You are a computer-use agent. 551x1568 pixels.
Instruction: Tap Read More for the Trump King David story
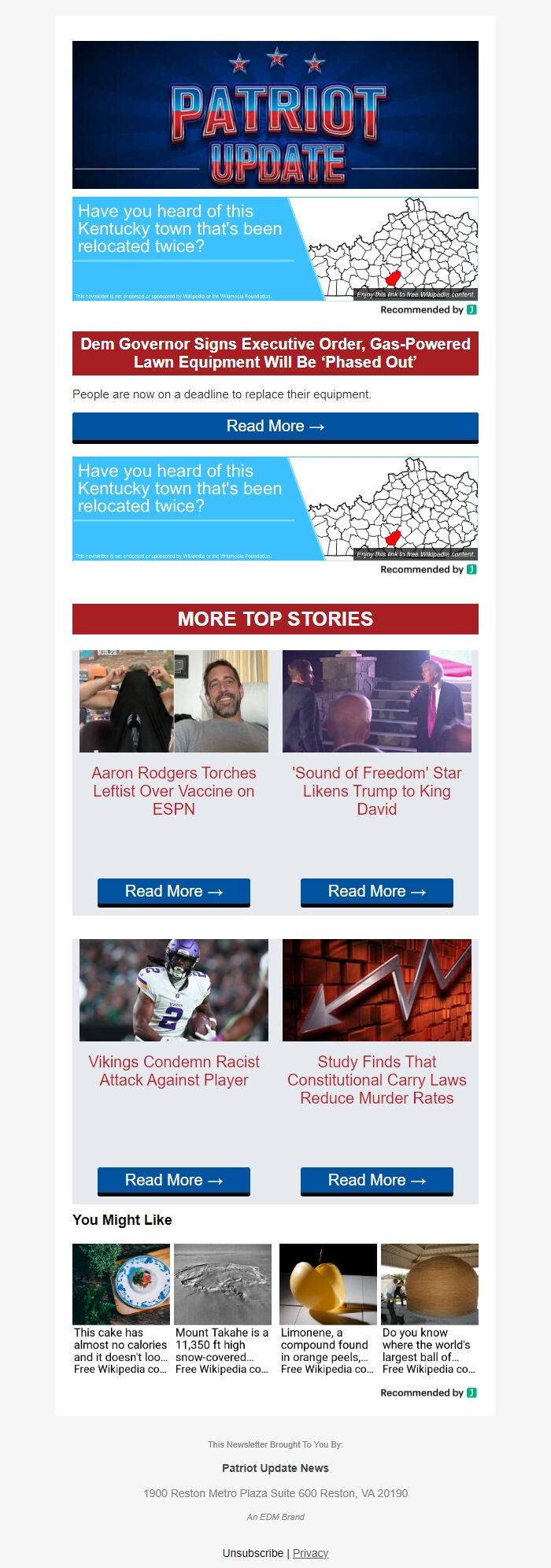tap(376, 892)
